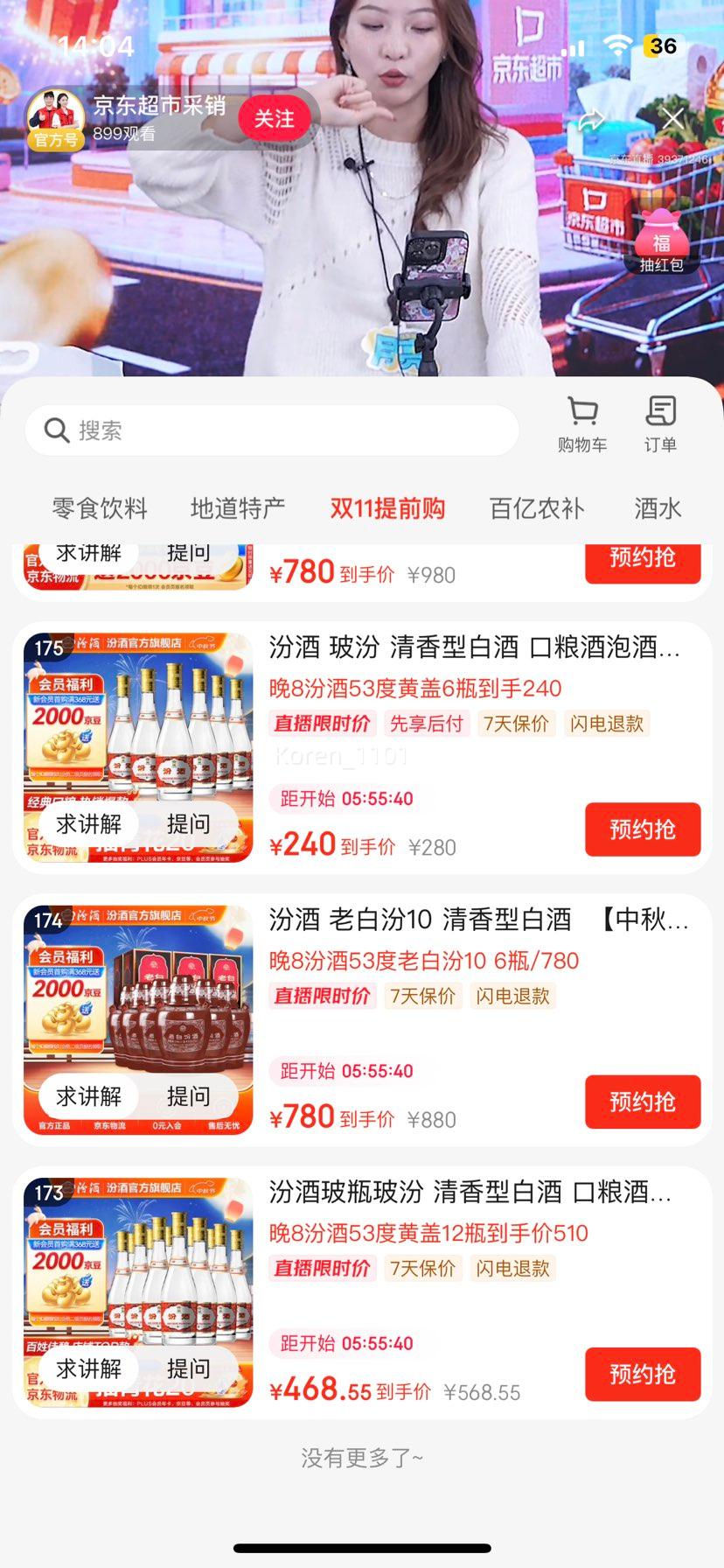724x1568 pixels.
Task: Follow 京东超市采销 with the 关注 button
Action: point(274,119)
